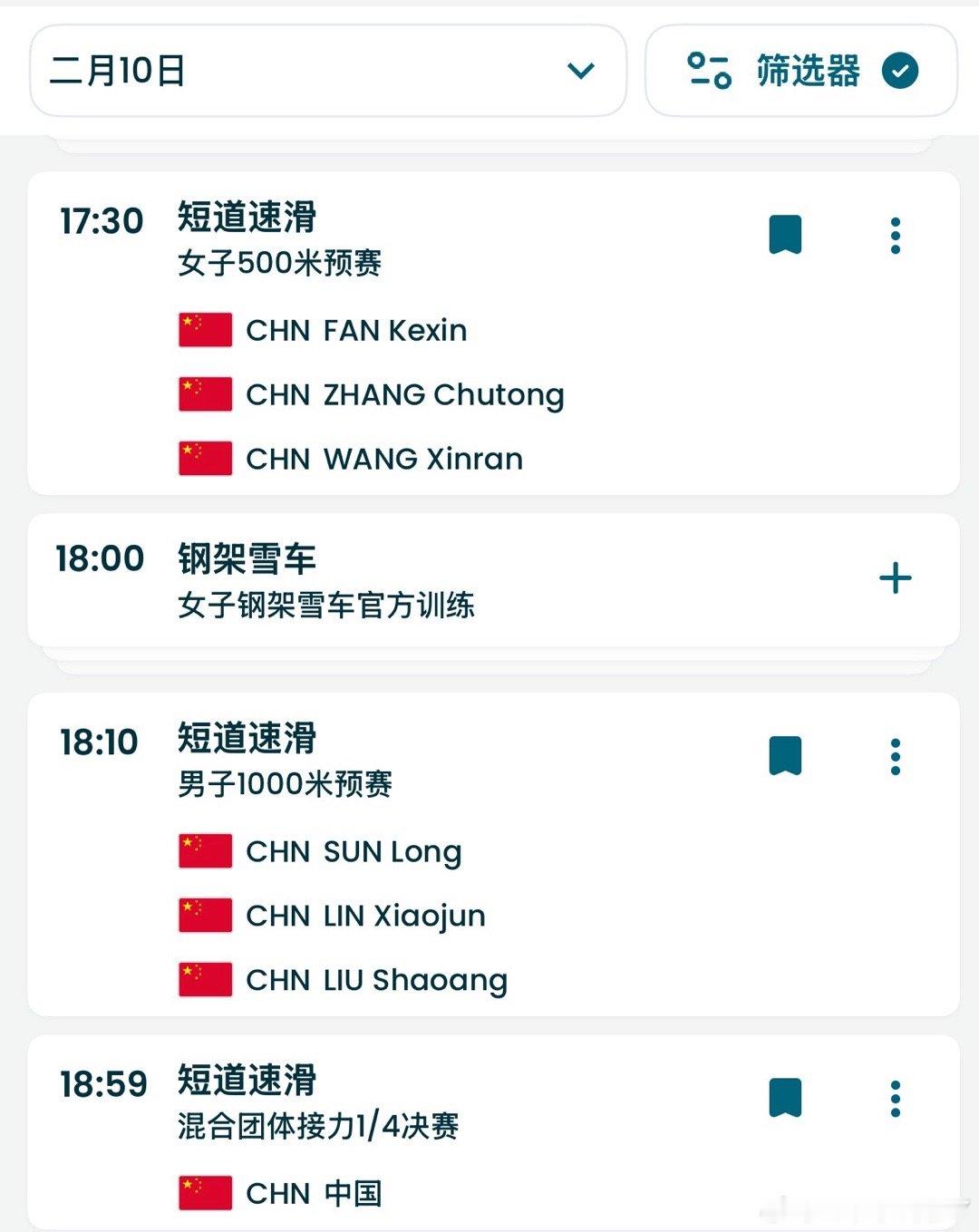The image size is (979, 1232).
Task: Click the date selector chevron arrow
Action: (x=578, y=71)
